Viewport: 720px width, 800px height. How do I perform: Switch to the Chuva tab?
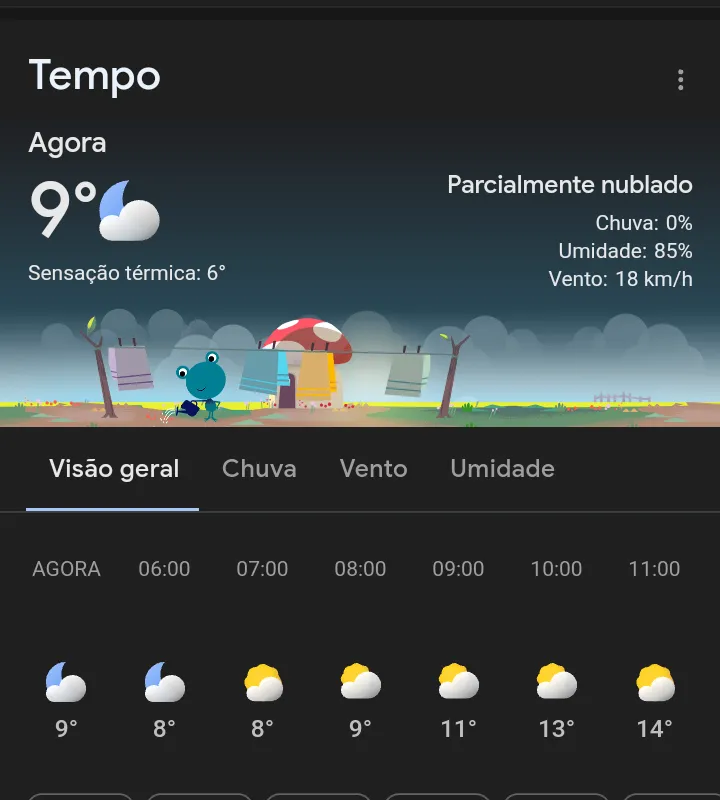[259, 469]
